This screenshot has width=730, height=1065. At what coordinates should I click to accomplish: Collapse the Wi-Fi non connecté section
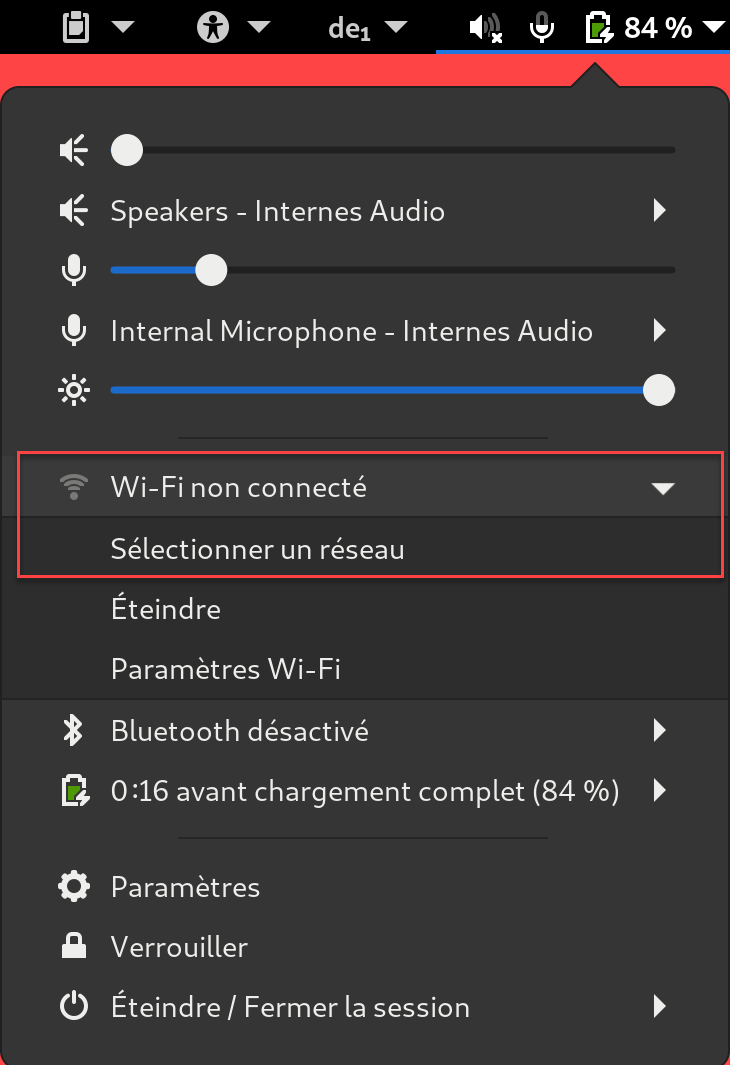click(662, 488)
